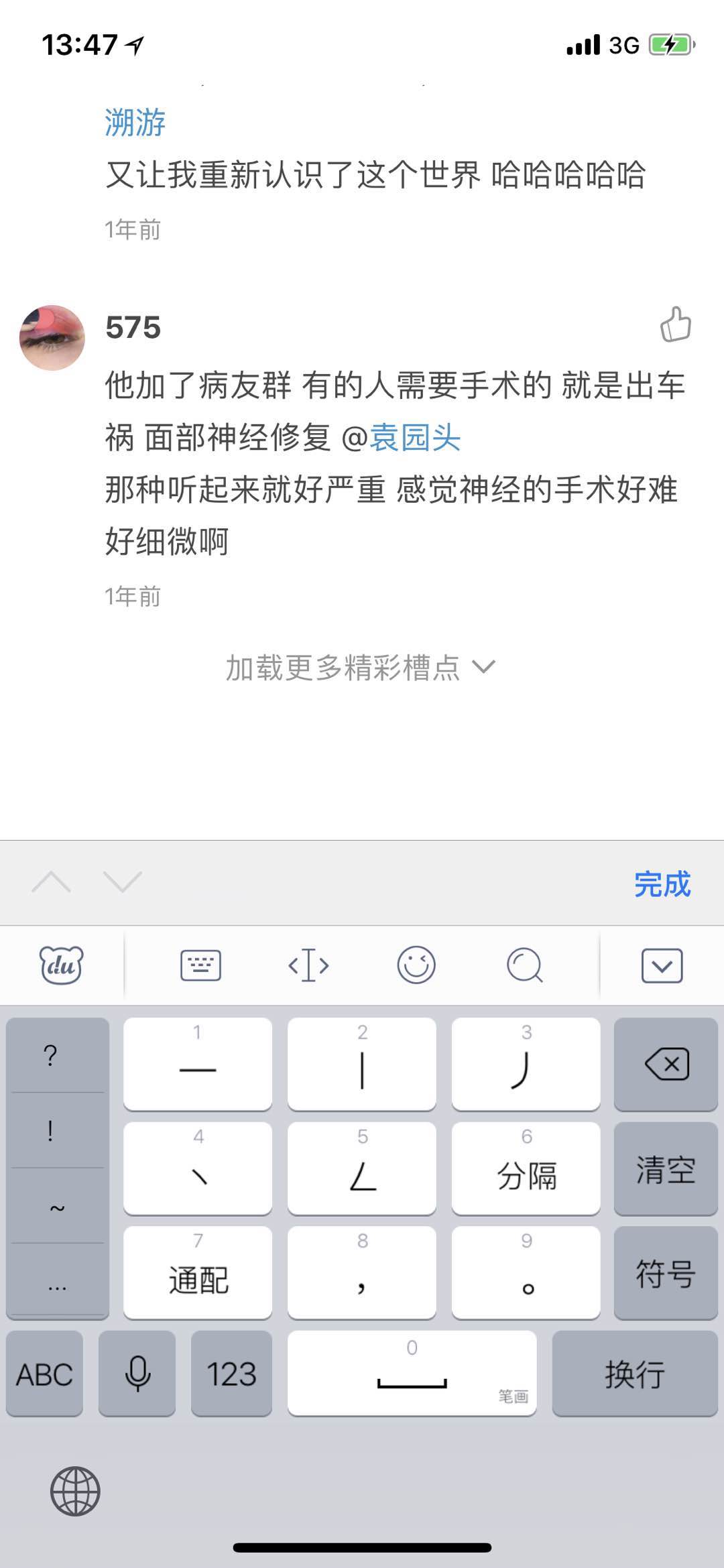
Task: Switch to the ABC keyboard
Action: 44,1374
